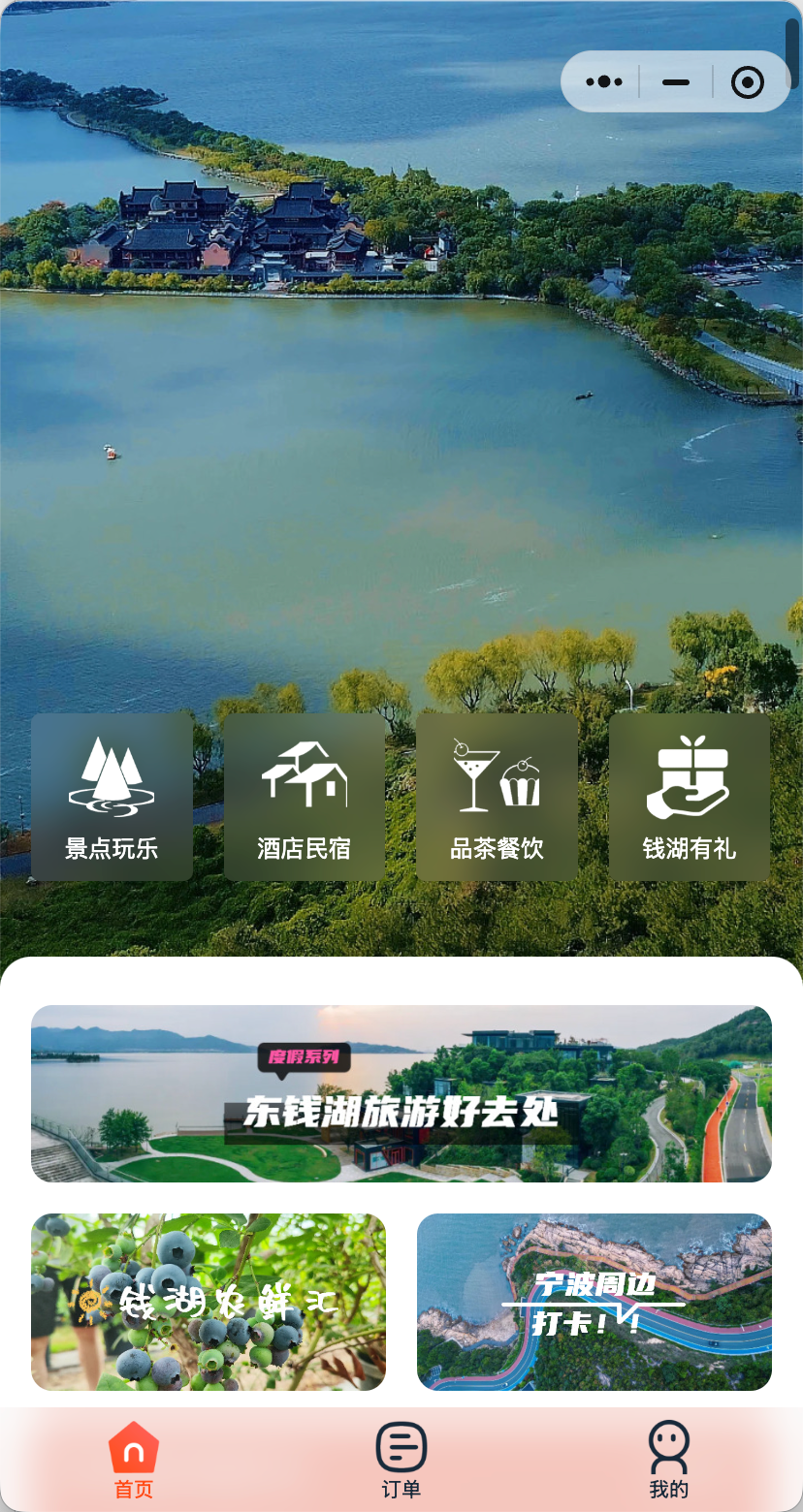Open 景点玩乐 category
This screenshot has height=1512, width=803.
[112, 797]
